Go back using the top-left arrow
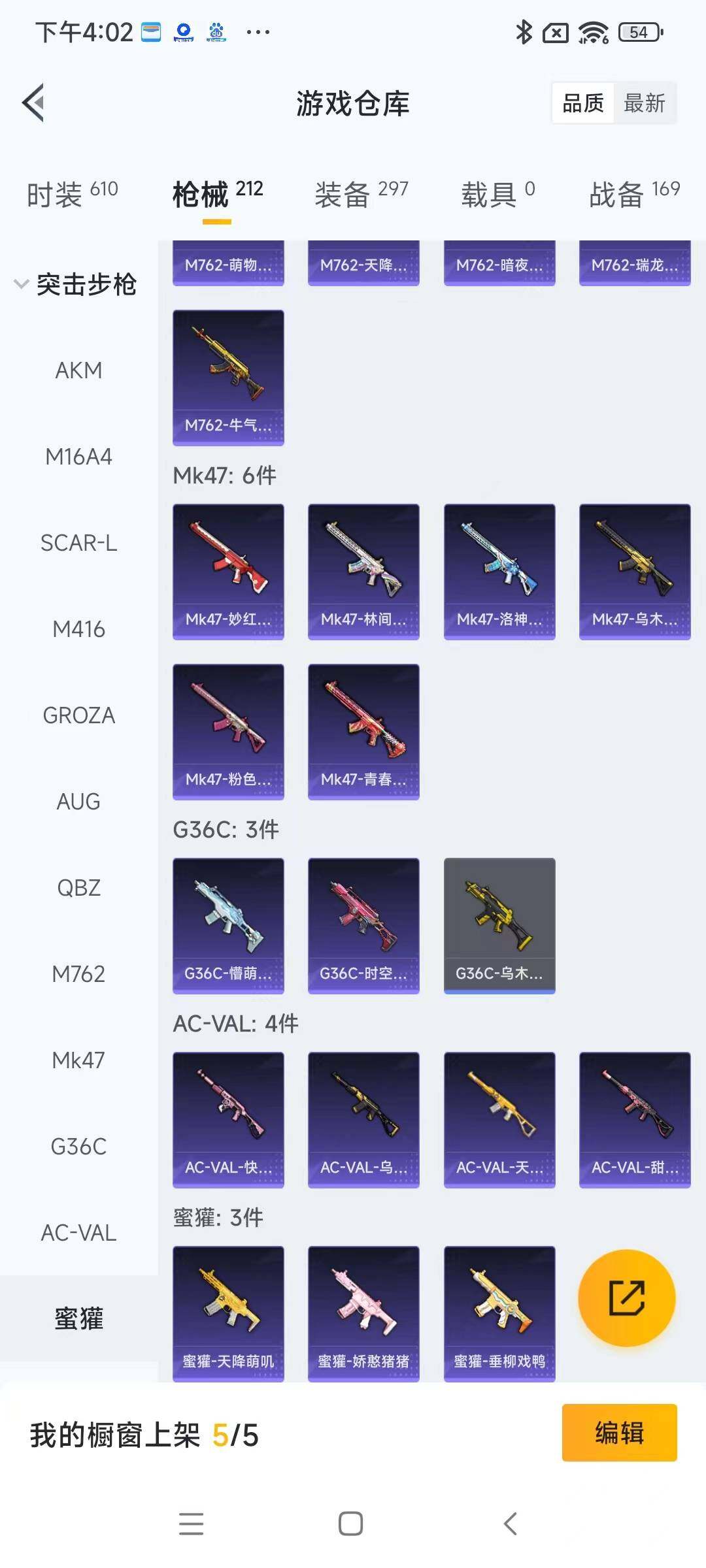The image size is (706, 1568). (x=34, y=103)
